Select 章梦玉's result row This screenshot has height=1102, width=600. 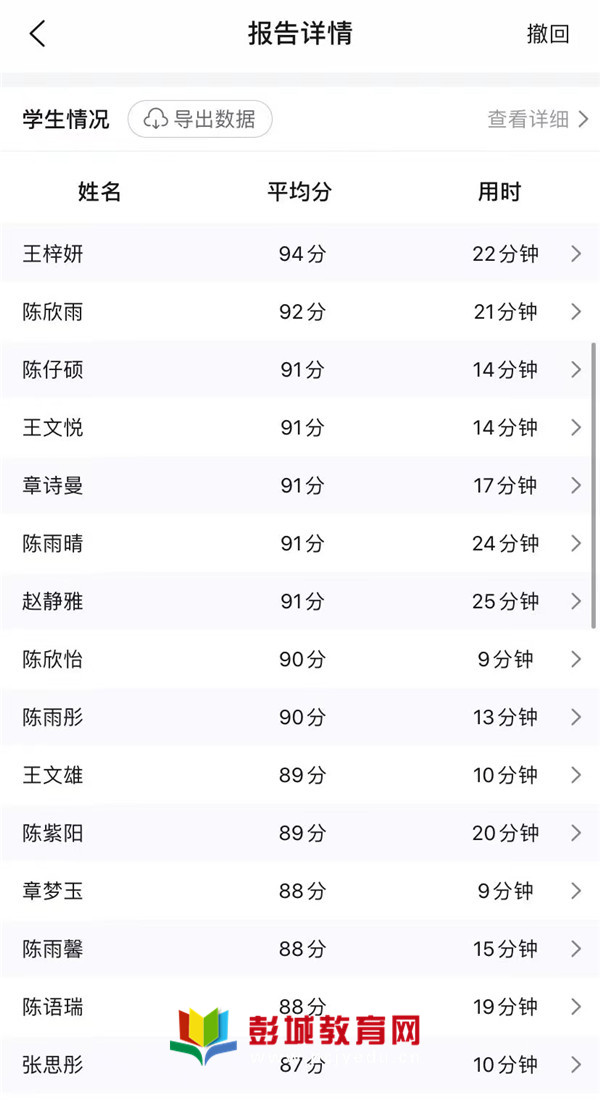point(300,890)
